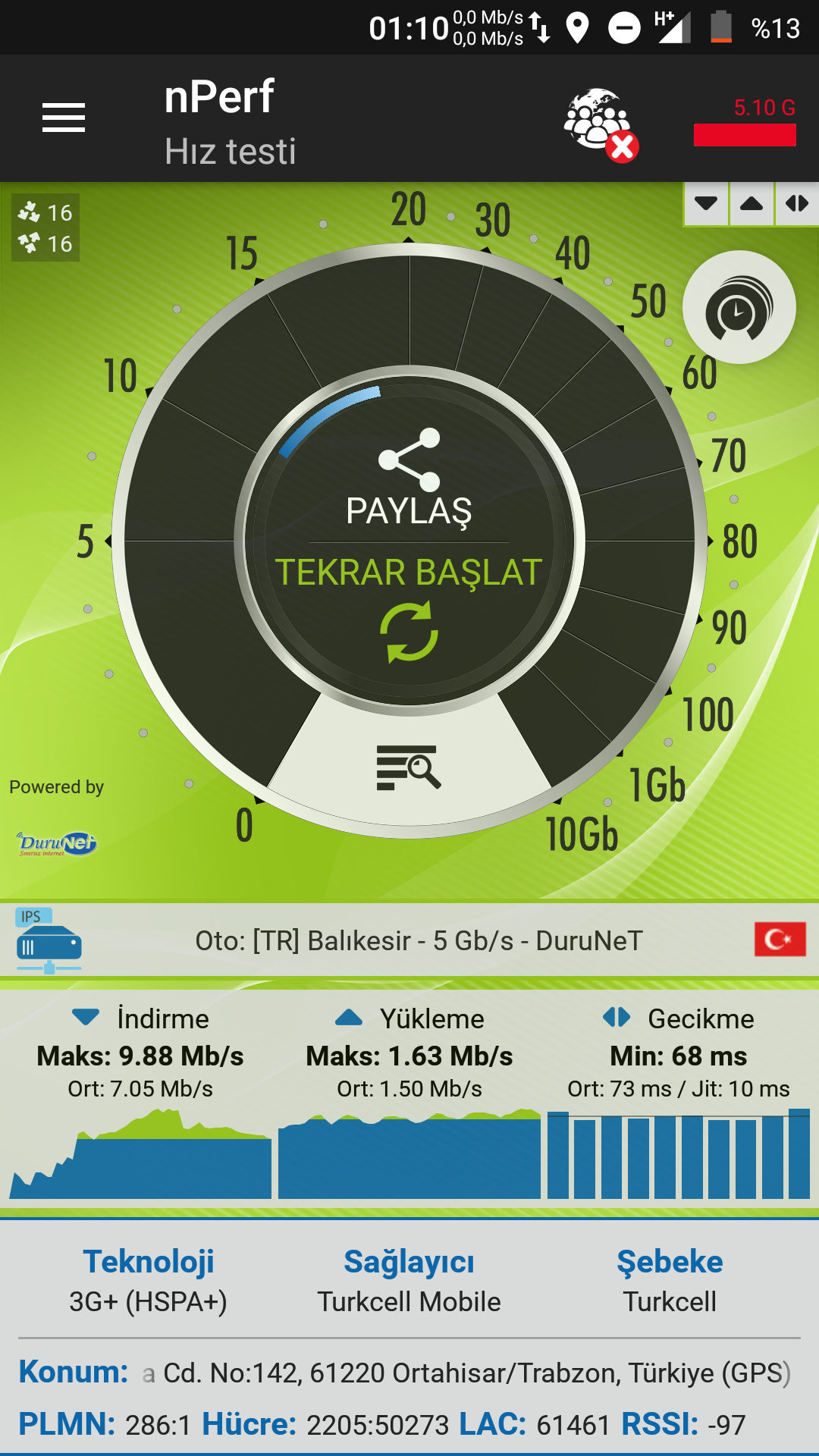
Task: Open the hamburger navigation menu
Action: (x=64, y=118)
